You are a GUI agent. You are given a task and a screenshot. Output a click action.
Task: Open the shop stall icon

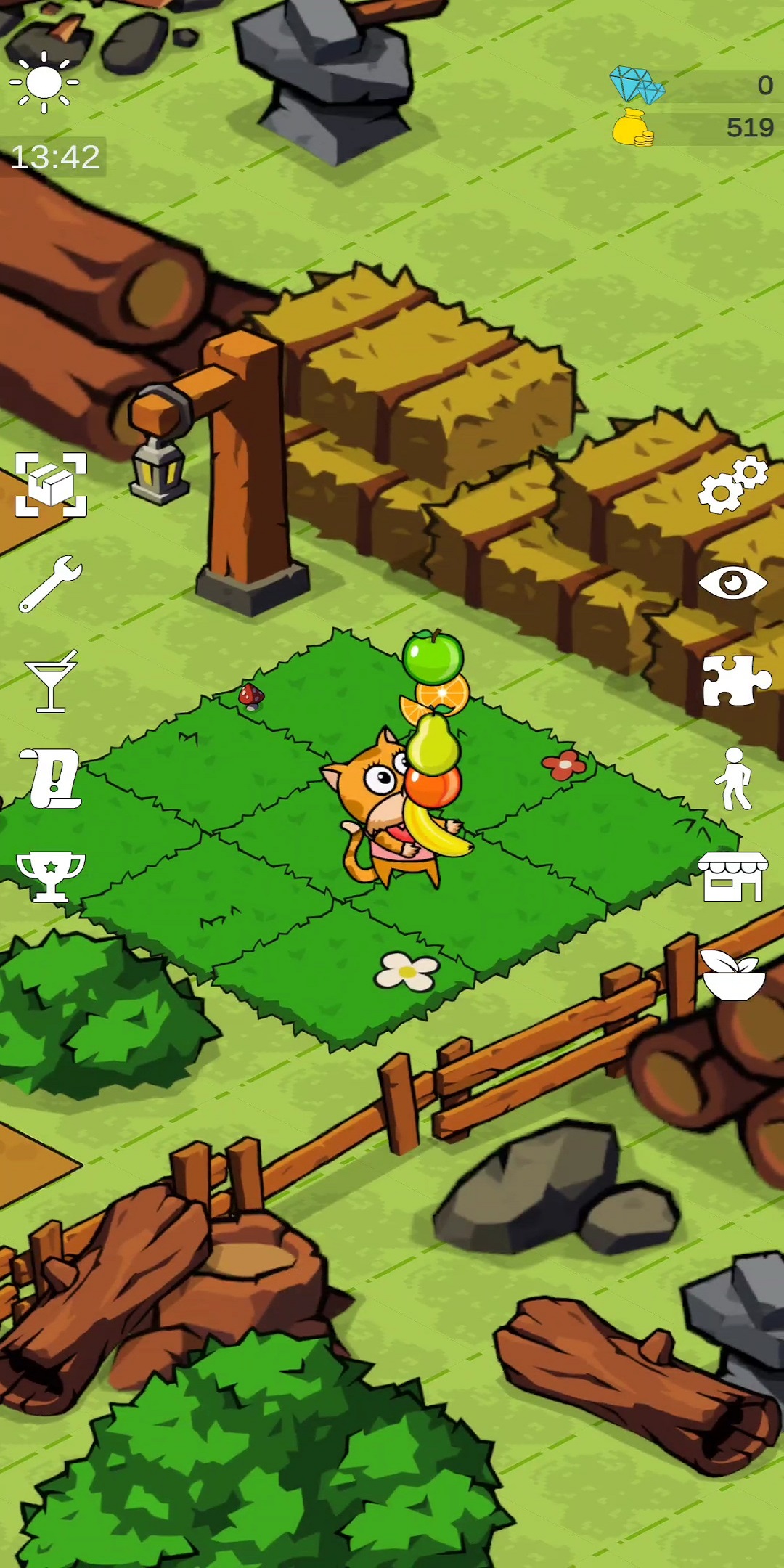[x=732, y=876]
